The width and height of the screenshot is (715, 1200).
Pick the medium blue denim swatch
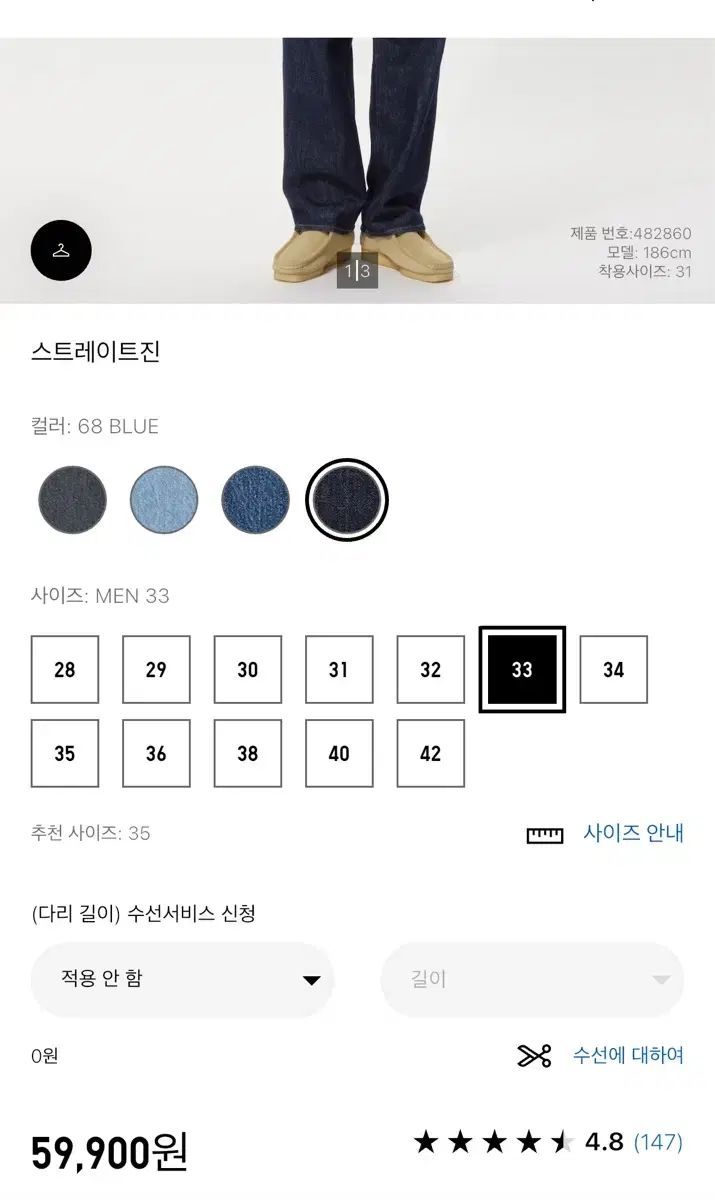256,499
